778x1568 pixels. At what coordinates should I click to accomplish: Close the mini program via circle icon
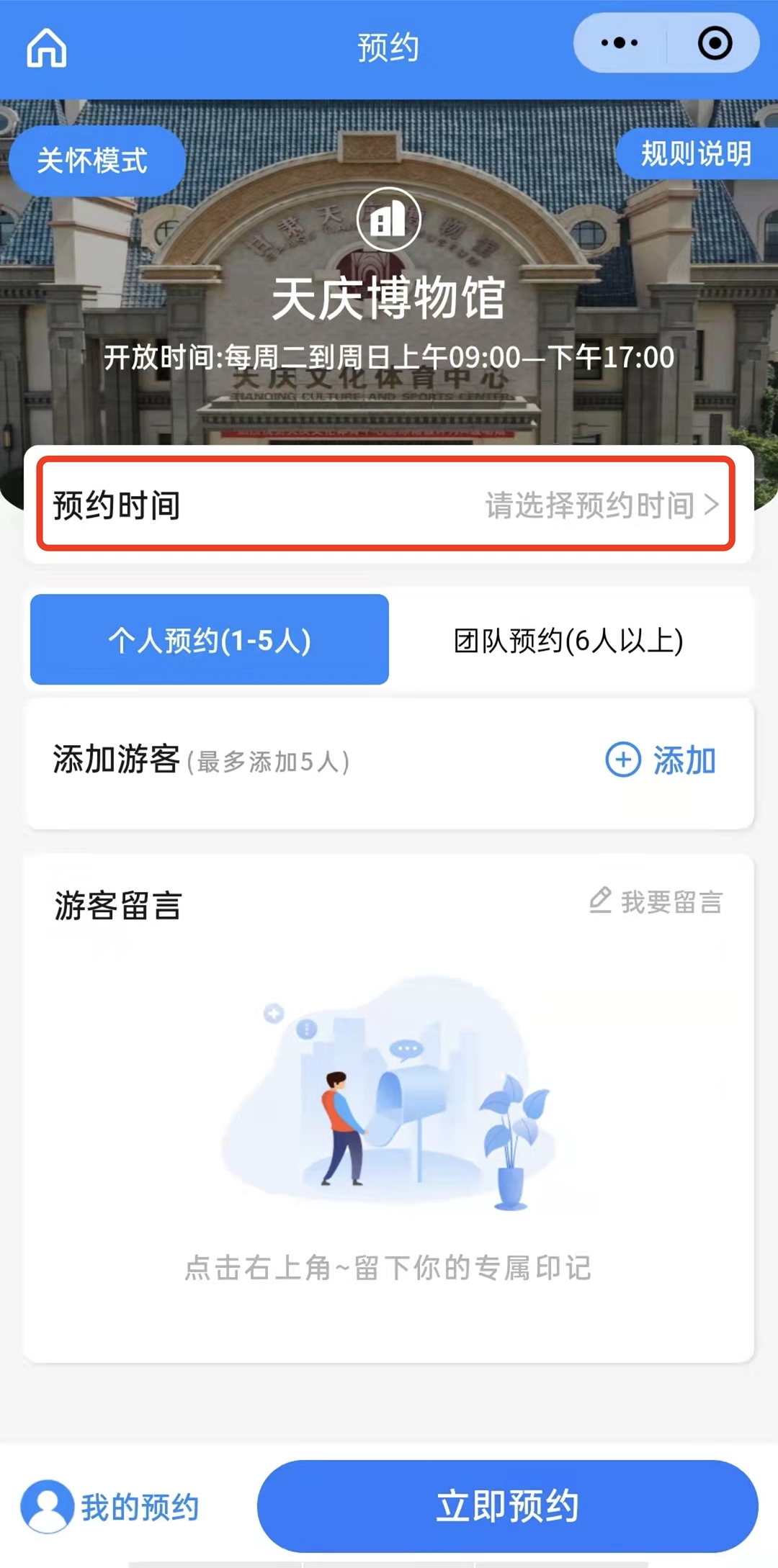pyautogui.click(x=715, y=43)
